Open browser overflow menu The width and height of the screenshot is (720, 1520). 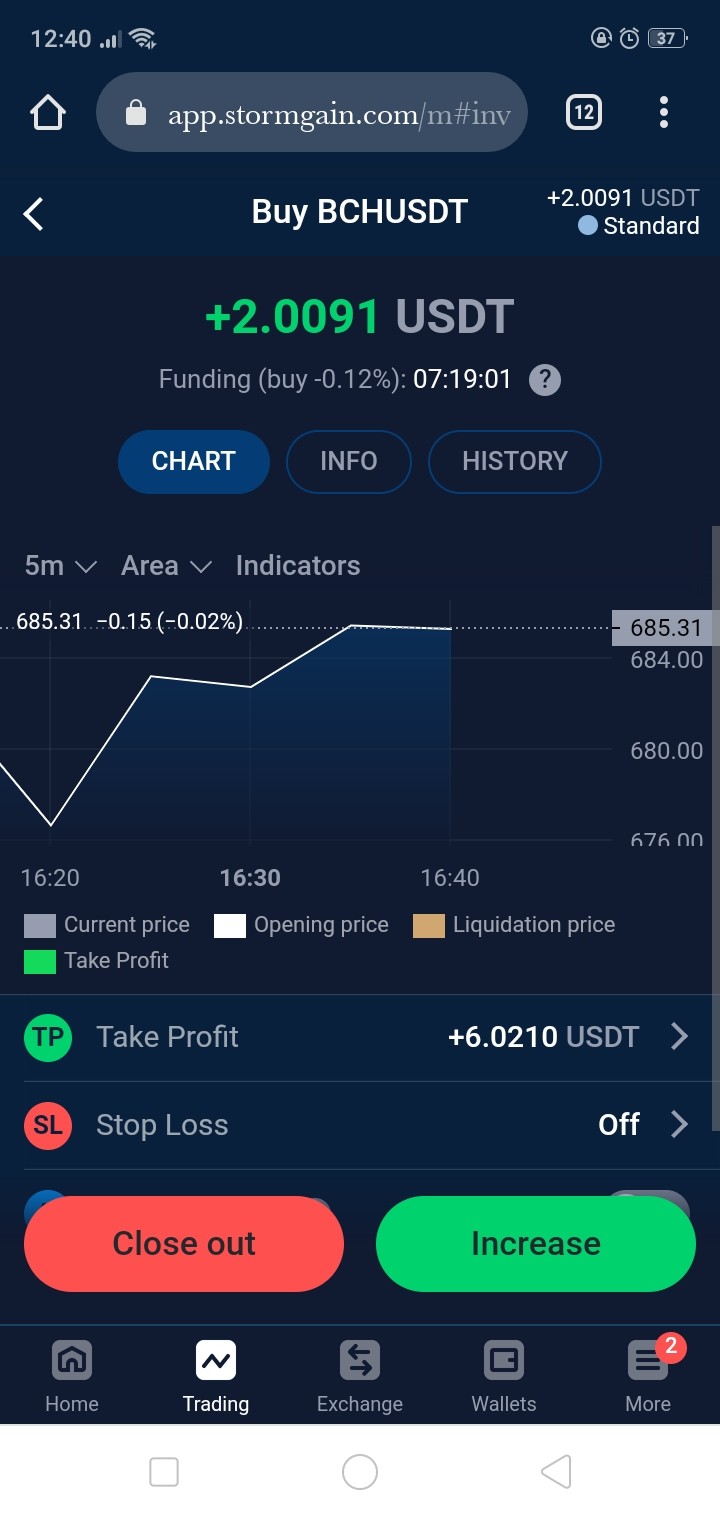point(664,112)
